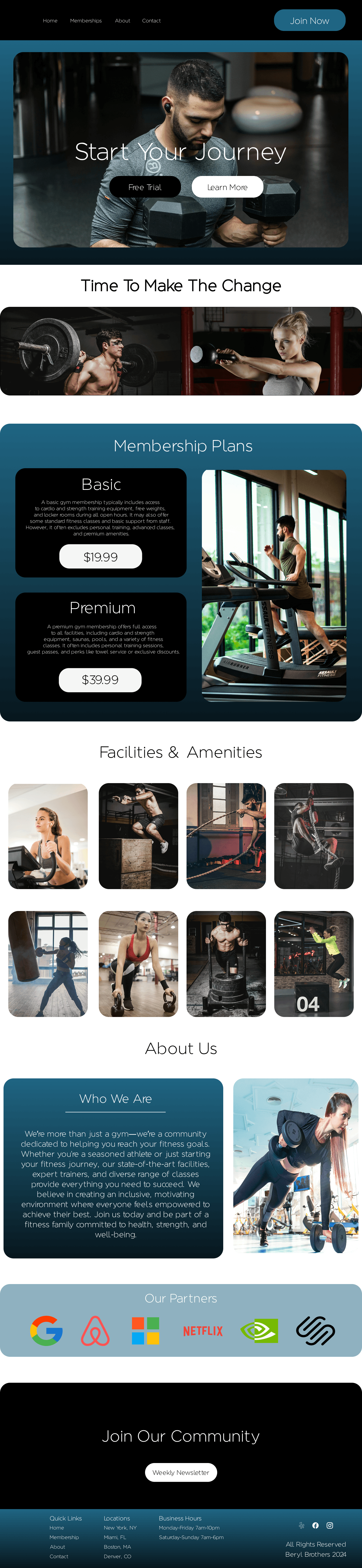Open the Home quick link in footer
Image resolution: width=362 pixels, height=1568 pixels.
pos(57,1527)
